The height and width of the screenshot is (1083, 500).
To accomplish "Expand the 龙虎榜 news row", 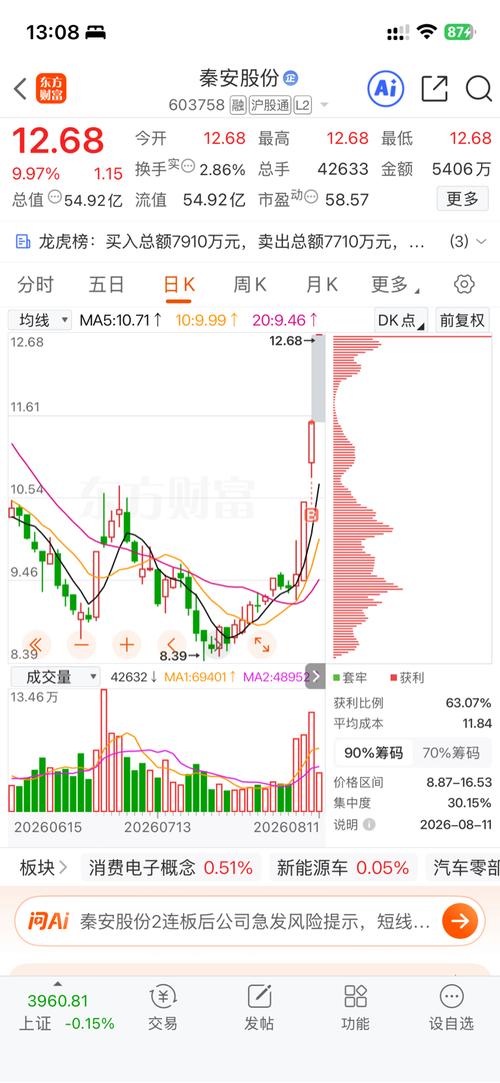I will point(250,242).
